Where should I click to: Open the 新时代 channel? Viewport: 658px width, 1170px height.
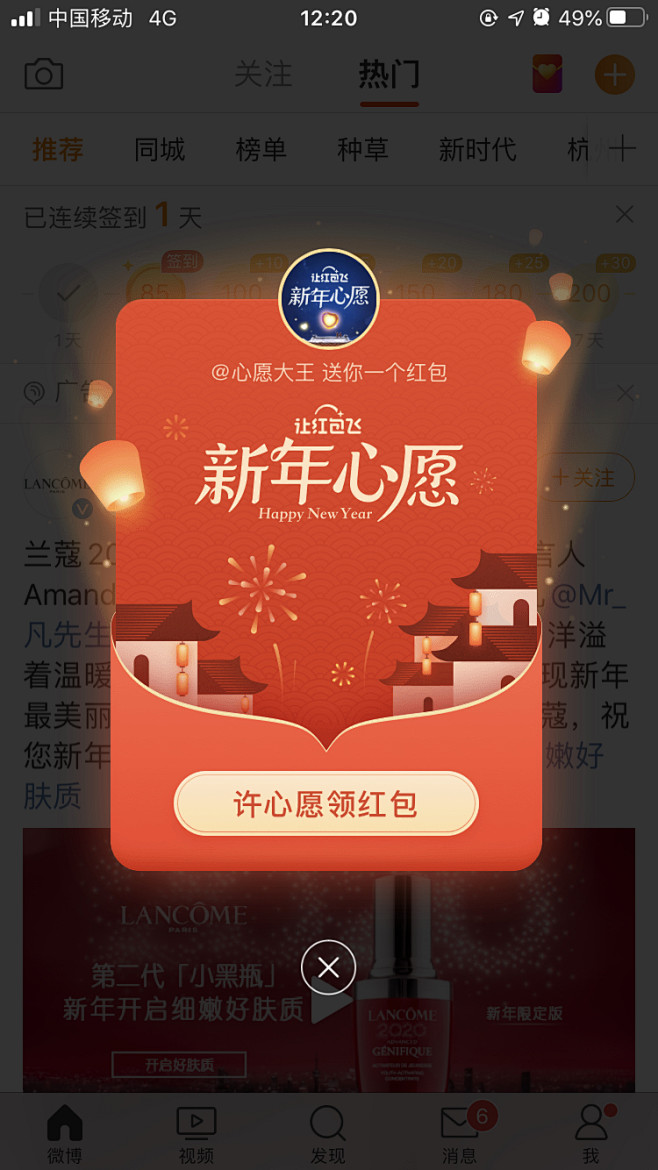click(477, 149)
